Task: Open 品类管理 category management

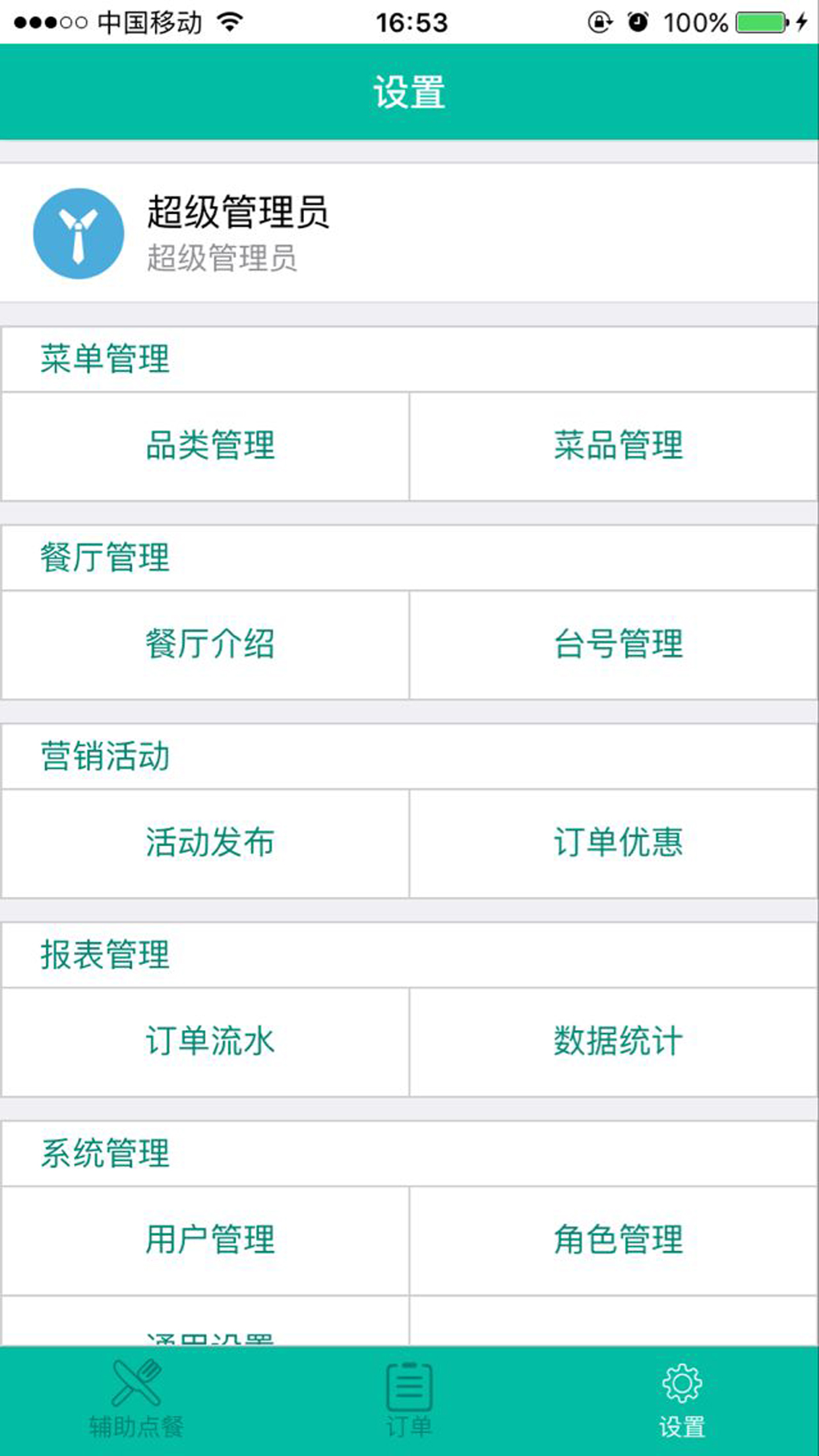Action: (x=210, y=446)
